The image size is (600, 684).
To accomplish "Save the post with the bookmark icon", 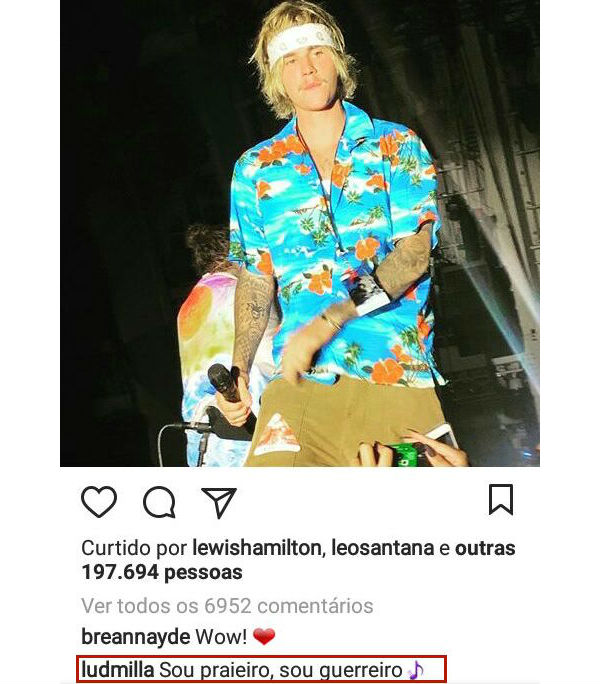I will (501, 500).
